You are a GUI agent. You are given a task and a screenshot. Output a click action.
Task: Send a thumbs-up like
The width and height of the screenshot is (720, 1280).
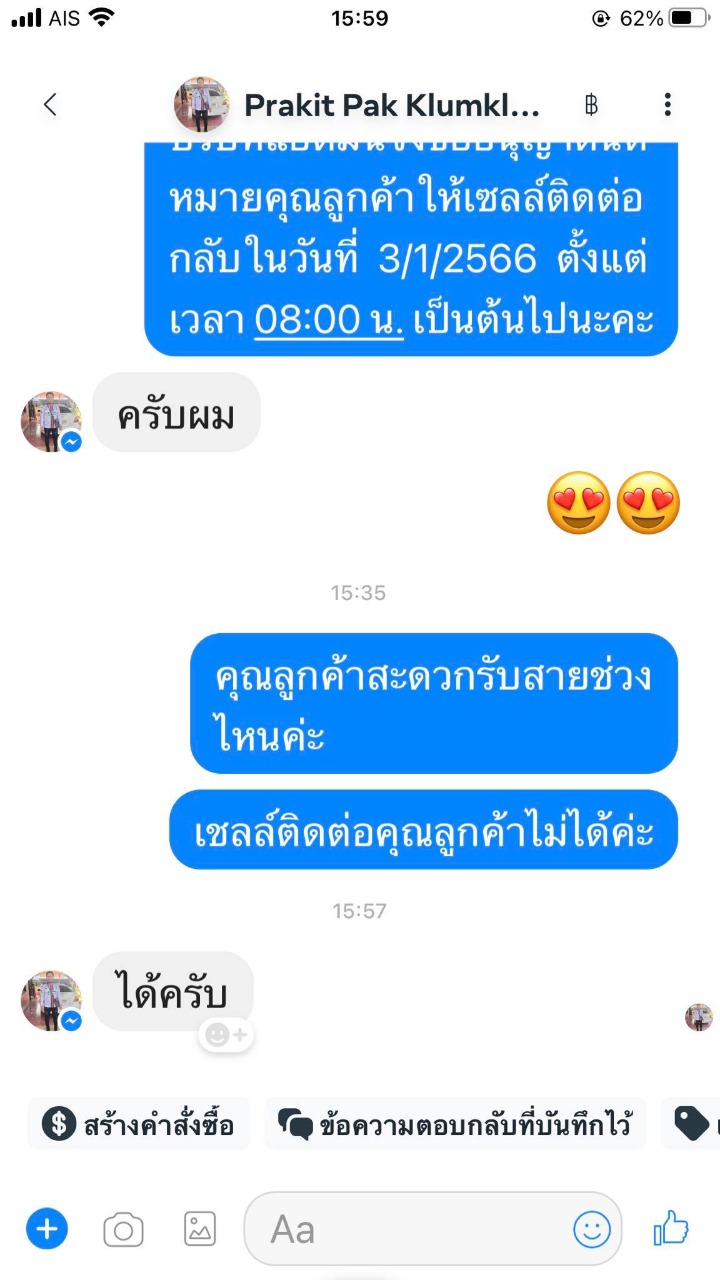click(671, 1228)
